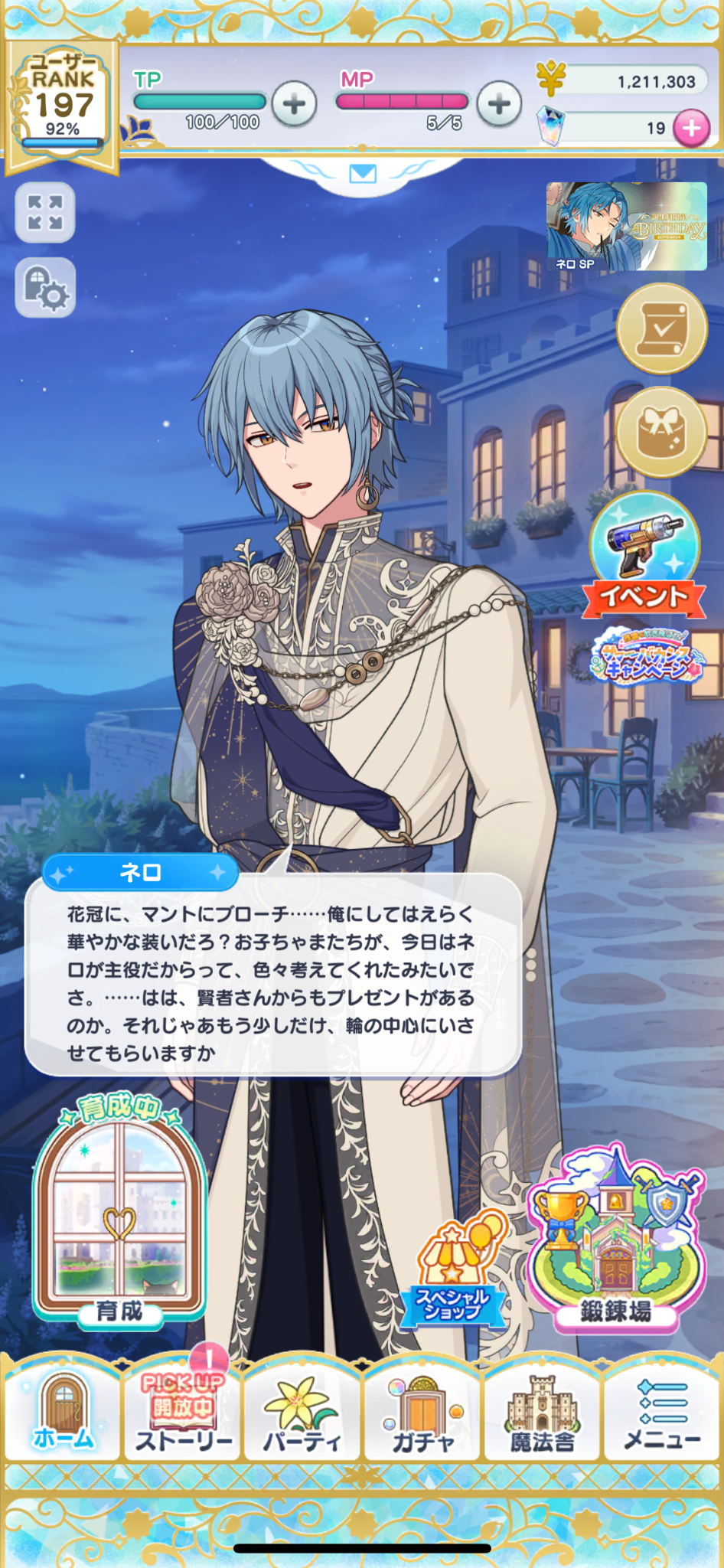
Task: Open the ネロ SP birthday banner
Action: tap(626, 227)
